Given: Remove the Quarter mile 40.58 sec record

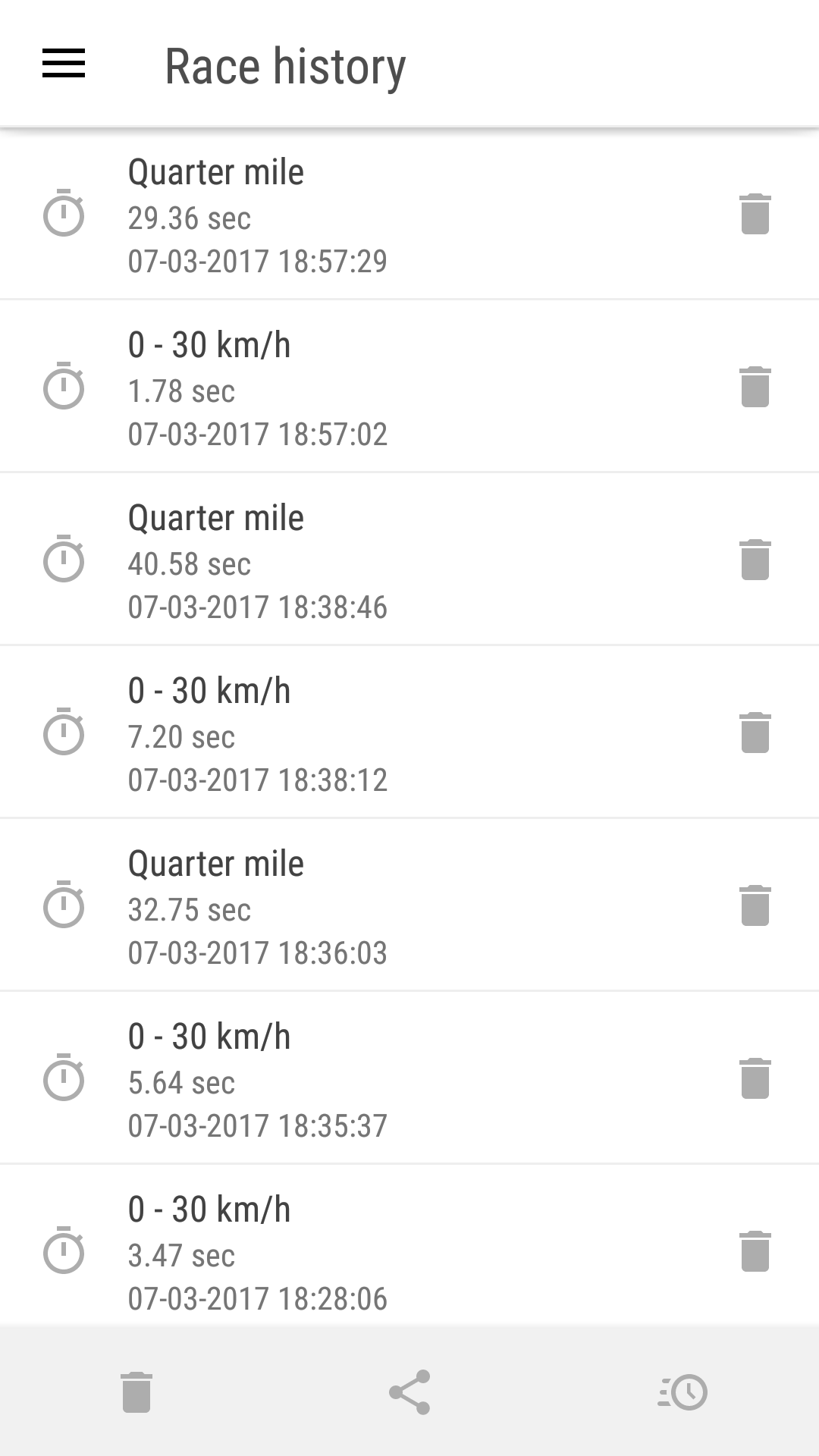Looking at the screenshot, I should pos(755,560).
